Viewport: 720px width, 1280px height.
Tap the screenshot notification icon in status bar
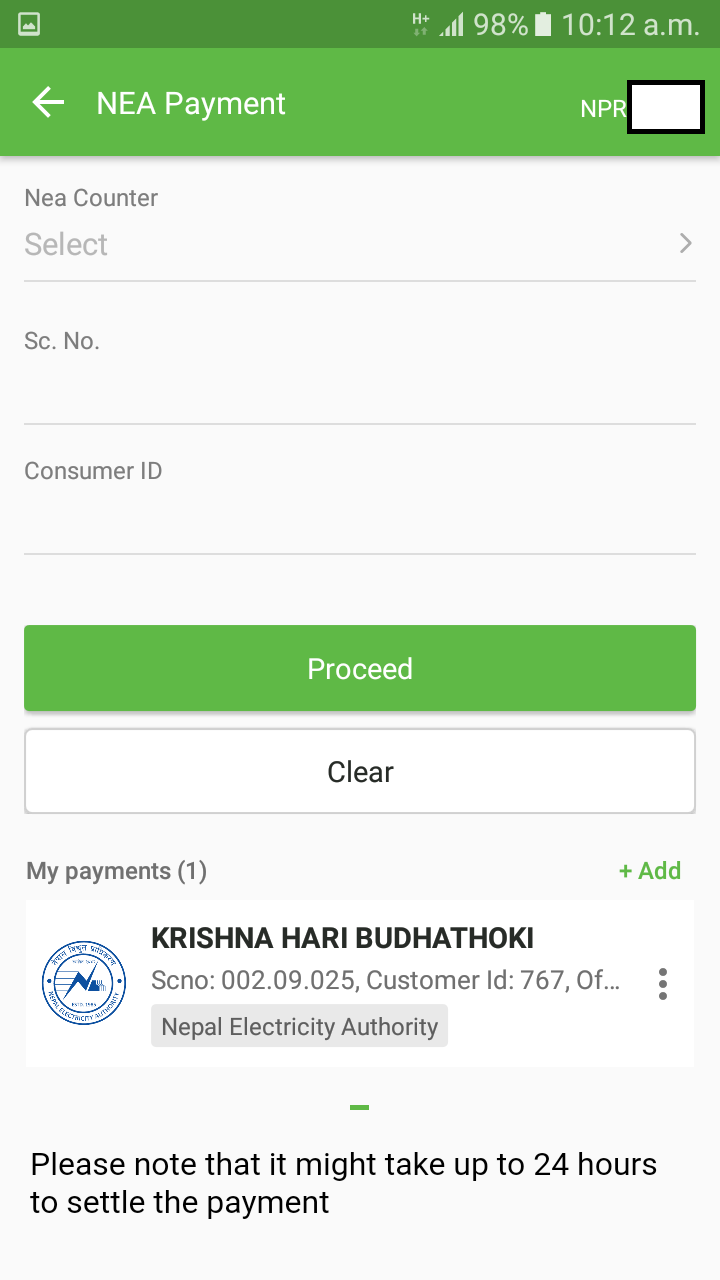pyautogui.click(x=27, y=23)
